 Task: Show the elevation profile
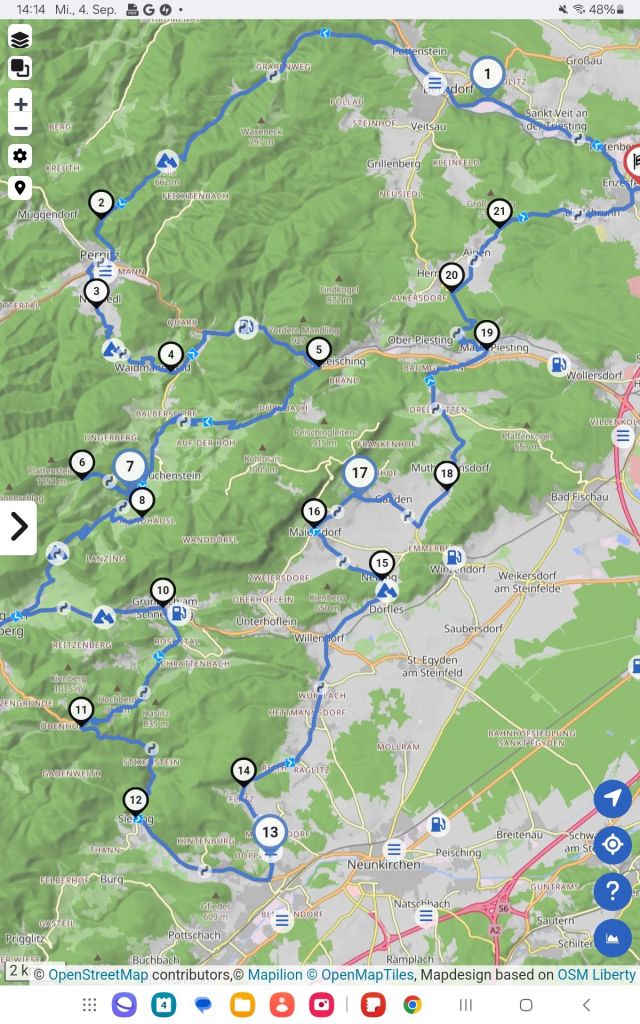612,937
